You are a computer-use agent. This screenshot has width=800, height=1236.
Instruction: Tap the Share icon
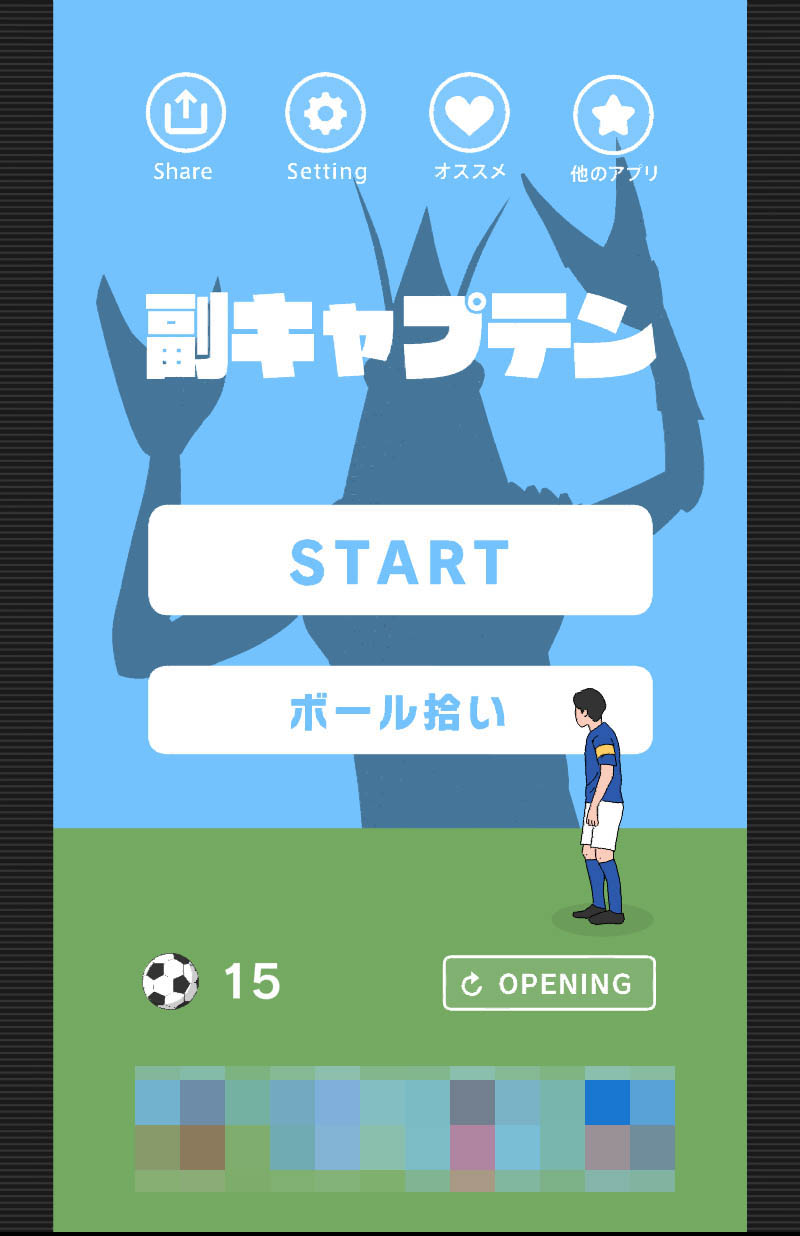tap(185, 114)
